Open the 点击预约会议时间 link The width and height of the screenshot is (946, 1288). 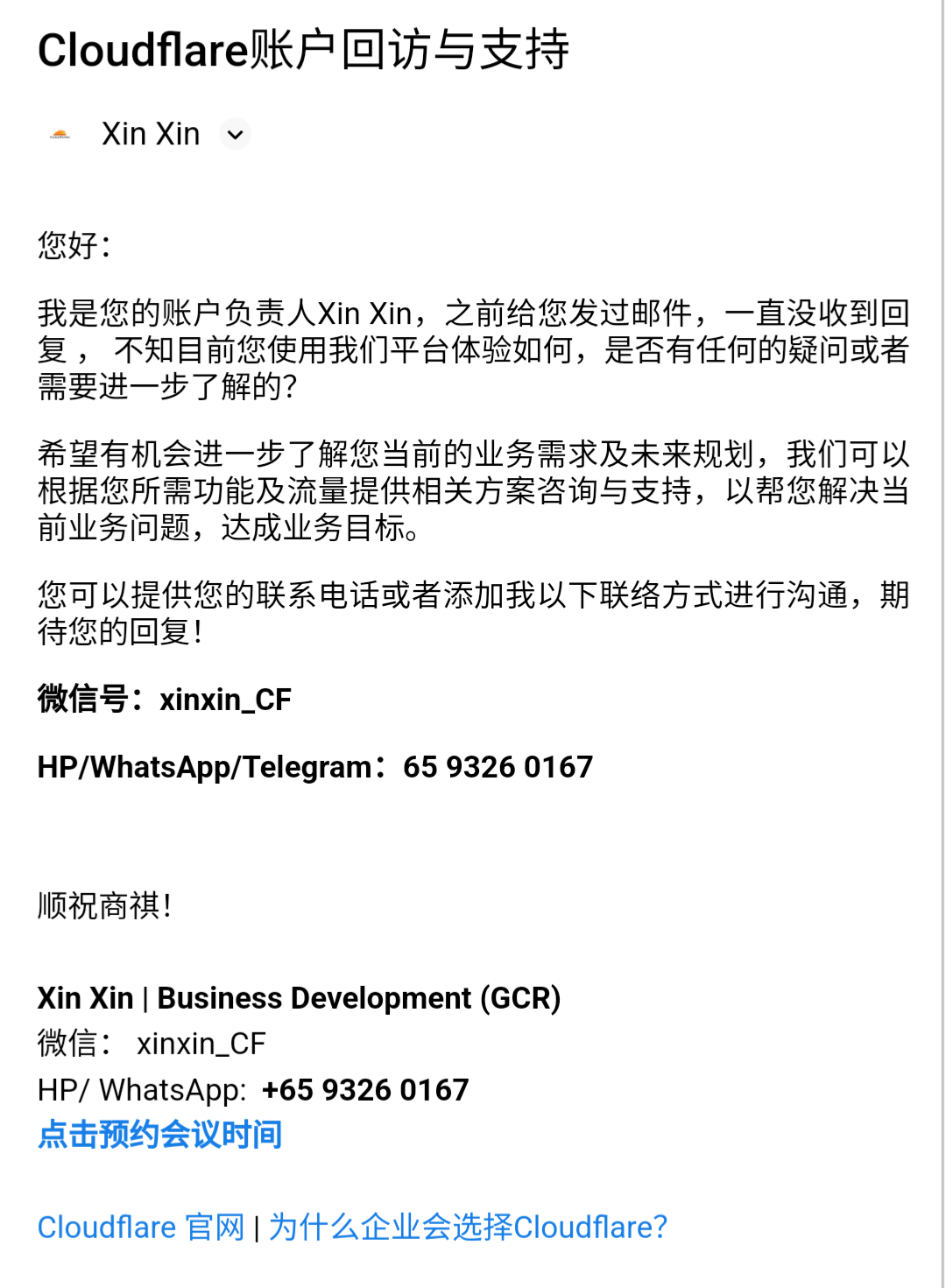[159, 1135]
